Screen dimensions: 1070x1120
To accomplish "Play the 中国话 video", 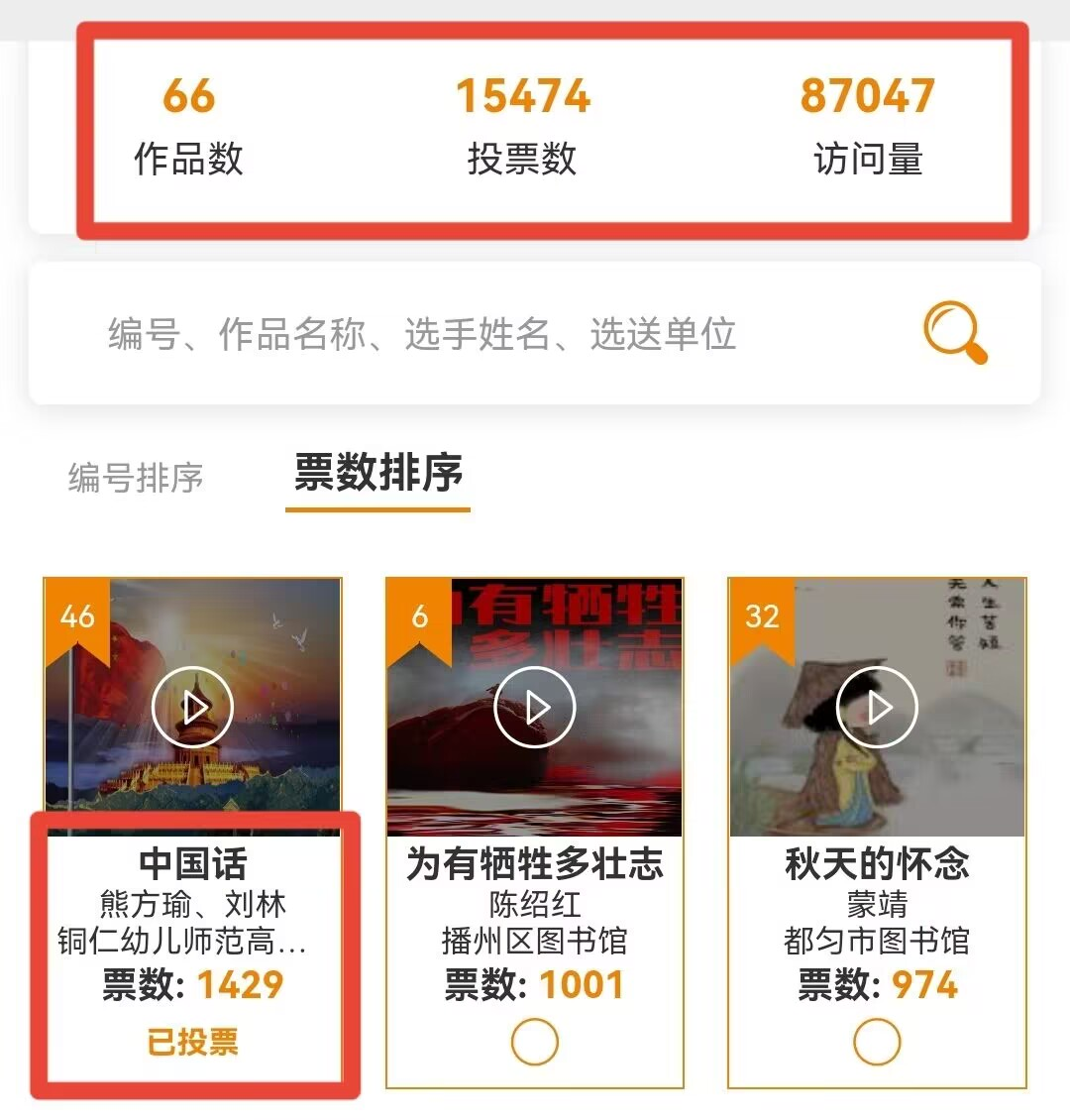I will click(x=193, y=708).
